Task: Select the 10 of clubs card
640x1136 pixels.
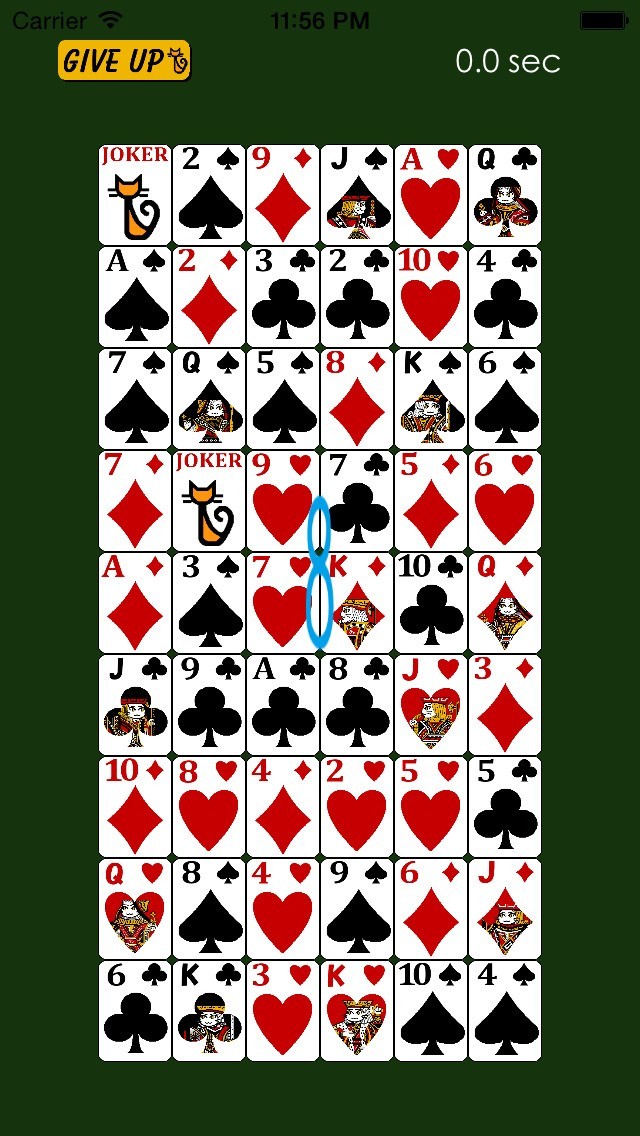Action: point(431,603)
